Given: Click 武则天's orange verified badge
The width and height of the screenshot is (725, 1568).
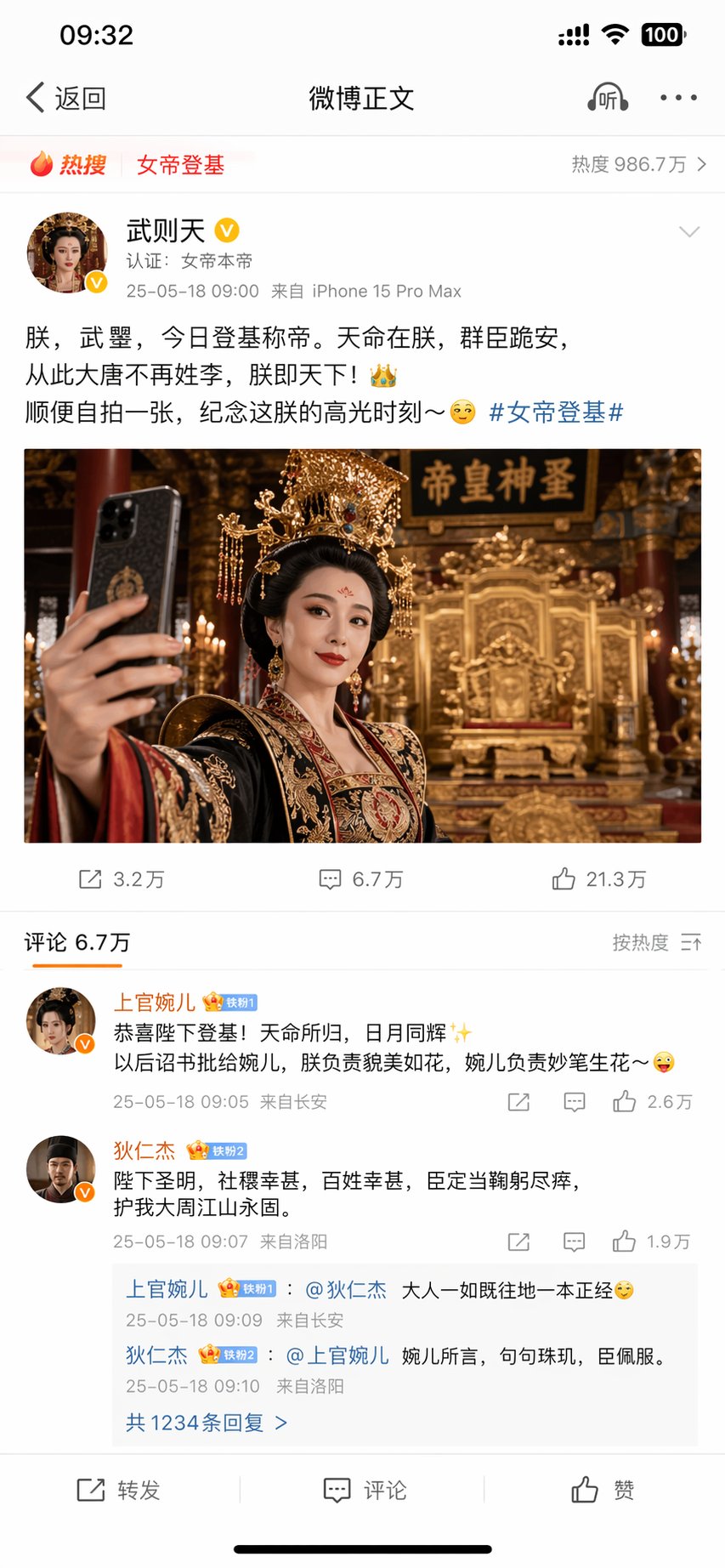Looking at the screenshot, I should (x=226, y=230).
